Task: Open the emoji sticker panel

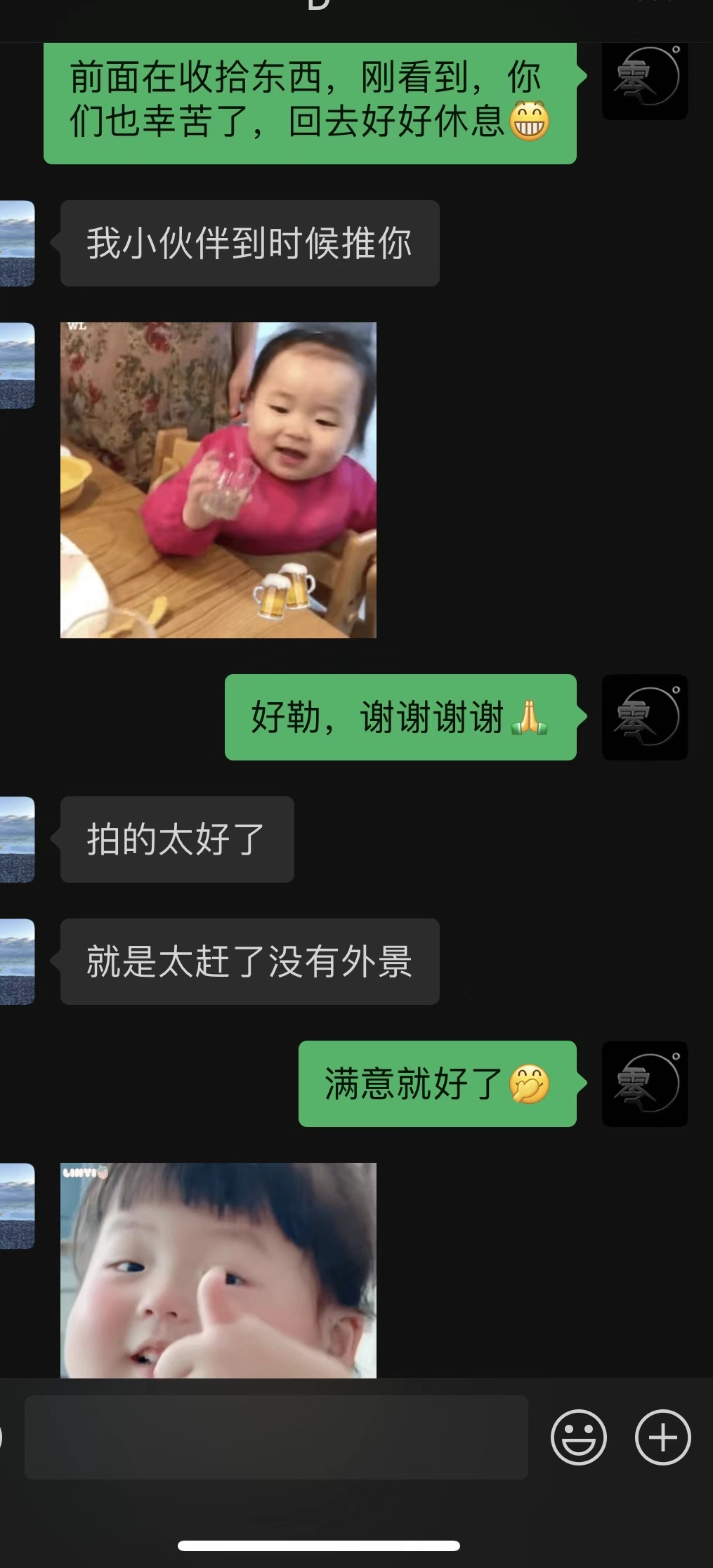Action: coord(578,1437)
